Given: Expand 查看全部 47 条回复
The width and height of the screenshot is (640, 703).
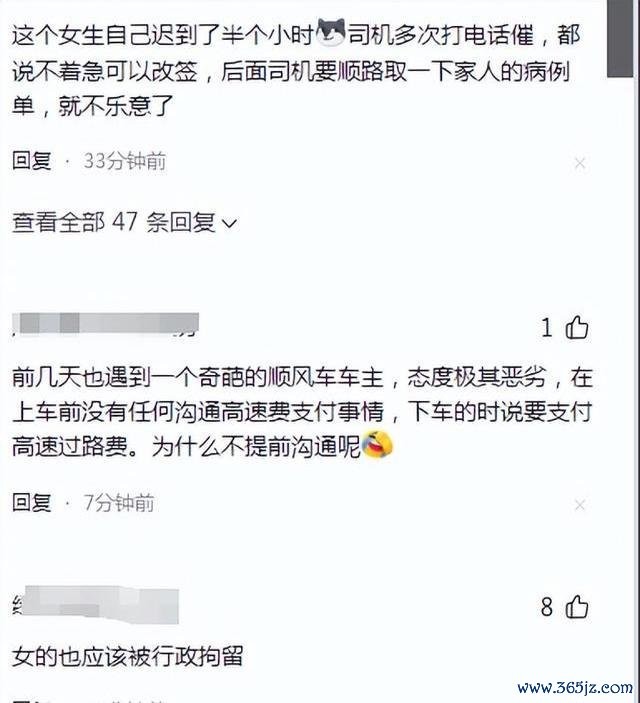Looking at the screenshot, I should 125,222.
